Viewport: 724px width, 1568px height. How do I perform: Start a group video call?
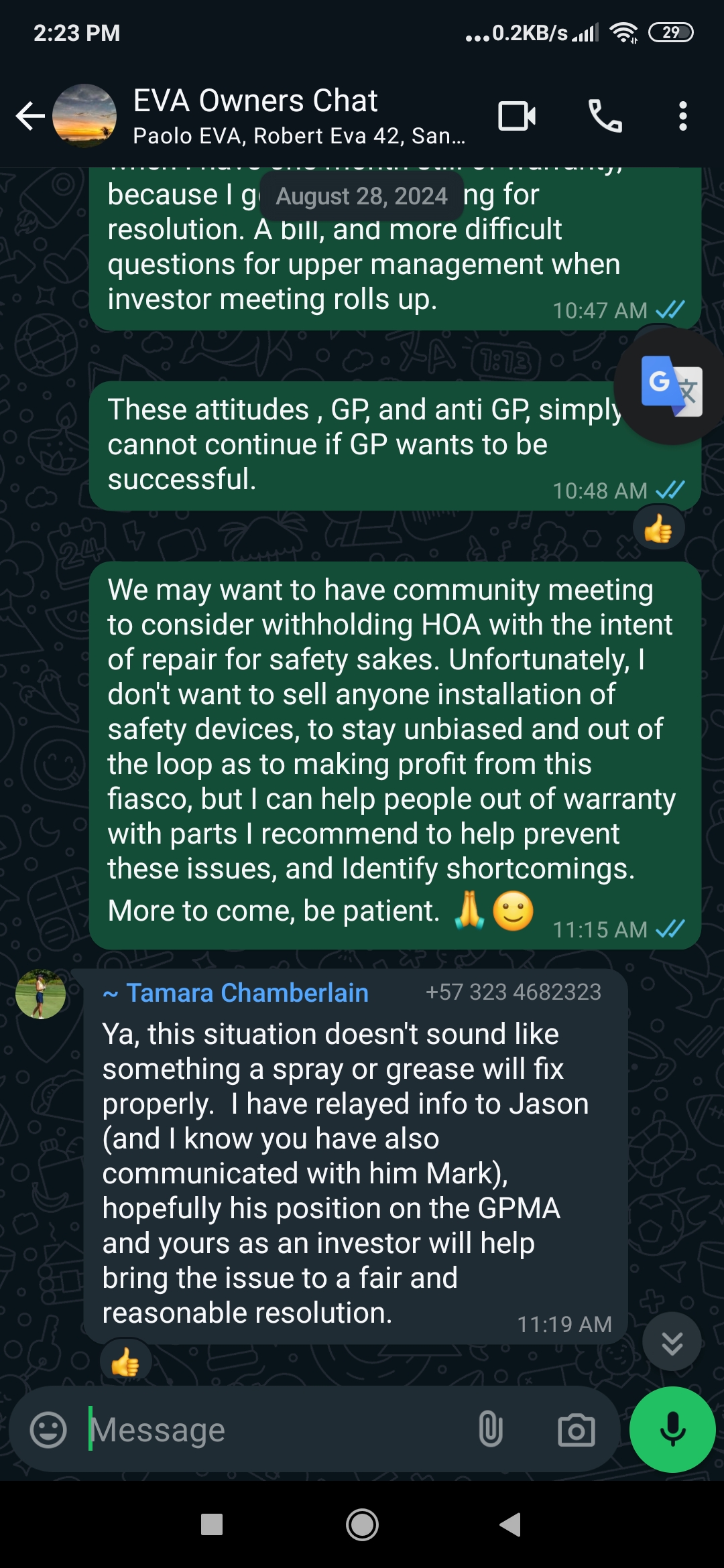516,116
